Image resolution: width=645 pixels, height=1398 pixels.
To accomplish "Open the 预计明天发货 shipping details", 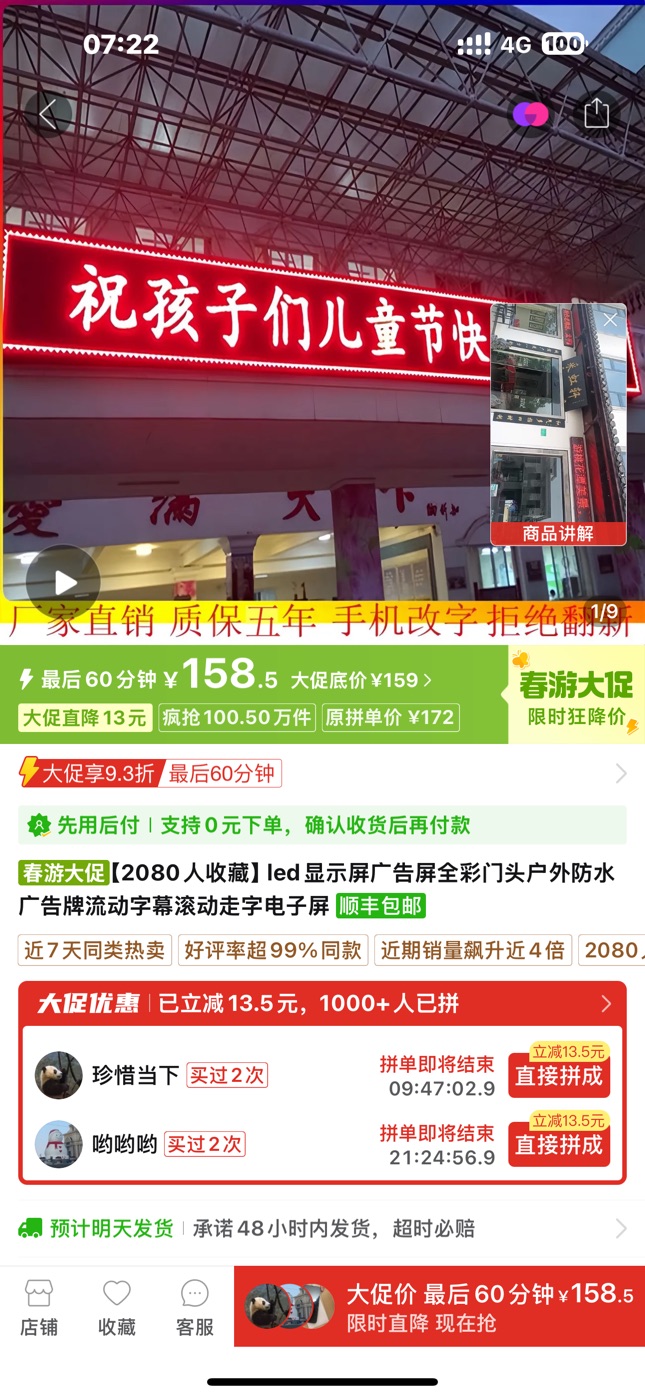I will point(322,1228).
